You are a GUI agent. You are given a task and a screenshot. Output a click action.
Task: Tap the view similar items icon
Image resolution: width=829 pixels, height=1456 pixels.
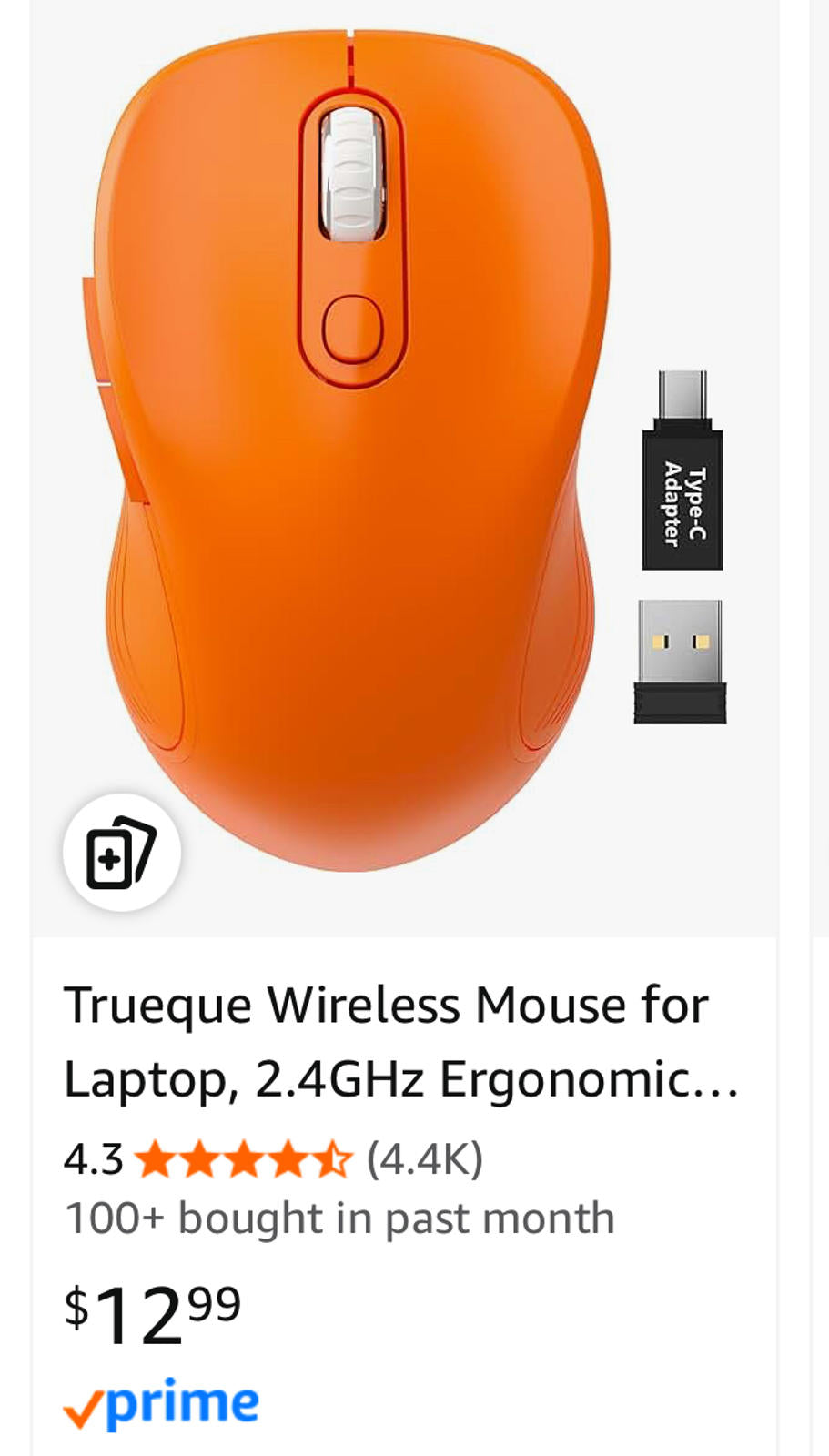(x=121, y=853)
